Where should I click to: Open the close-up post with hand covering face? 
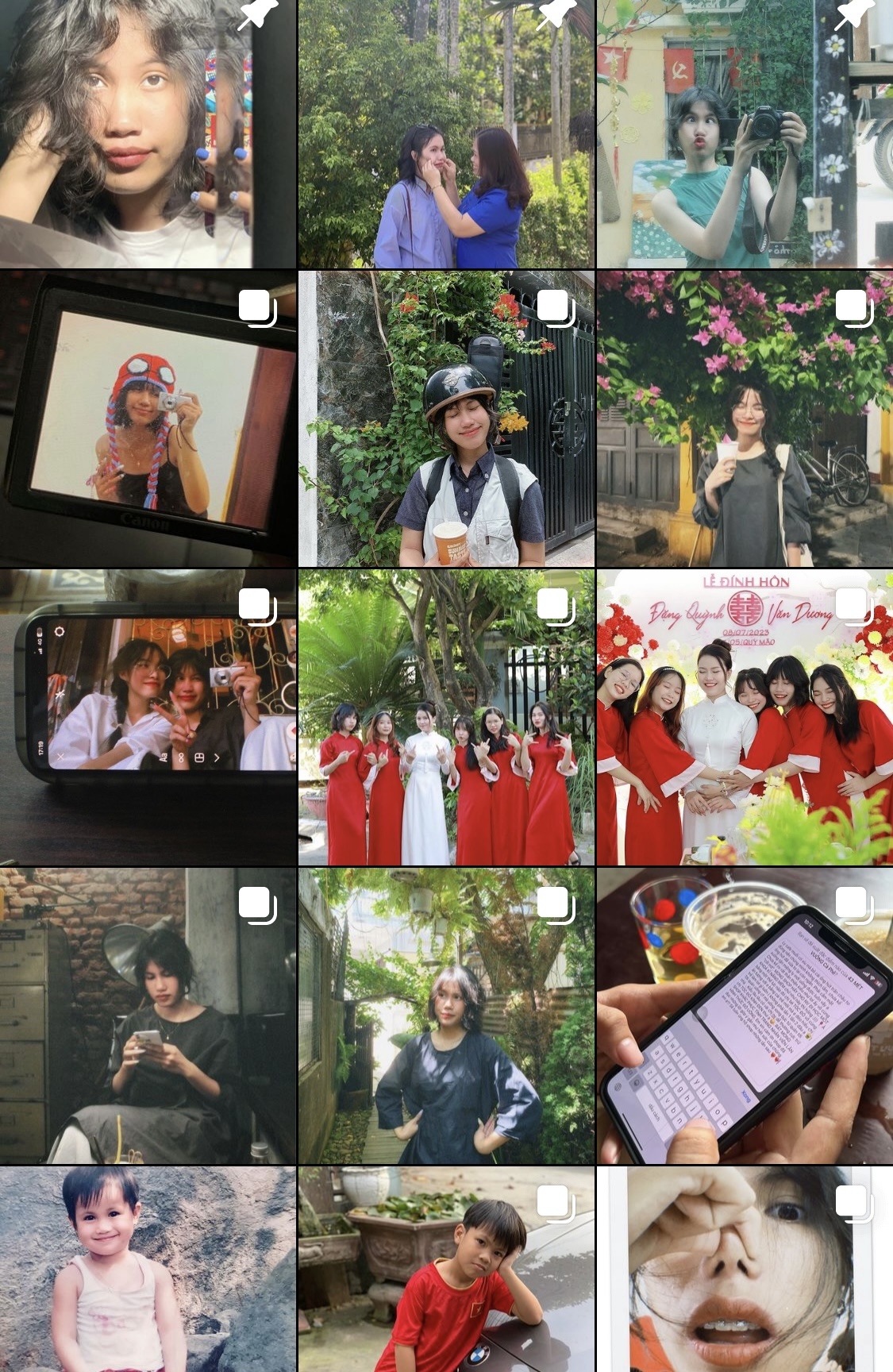coord(745,1269)
